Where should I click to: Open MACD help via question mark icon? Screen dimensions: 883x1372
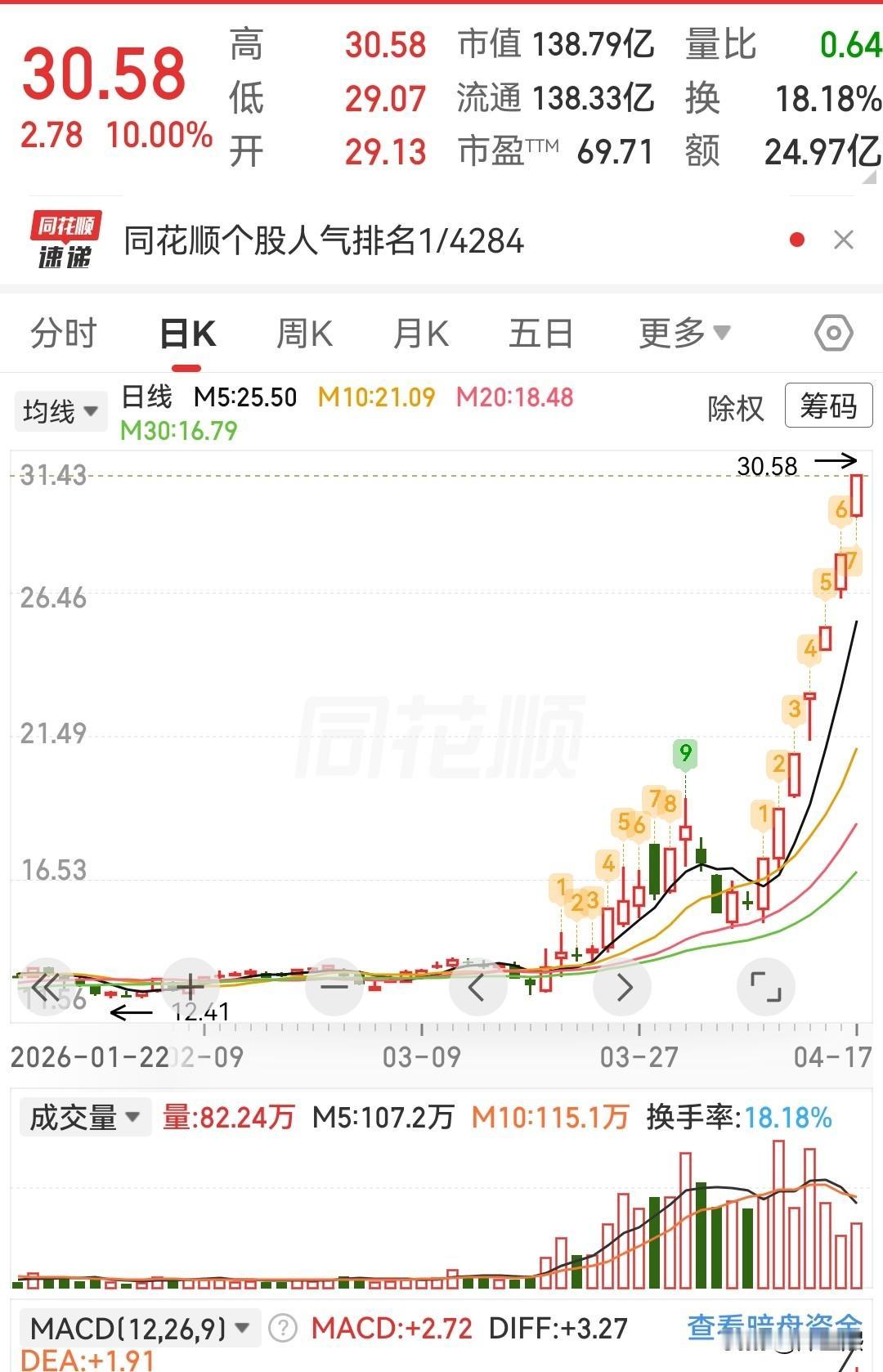(x=281, y=1327)
